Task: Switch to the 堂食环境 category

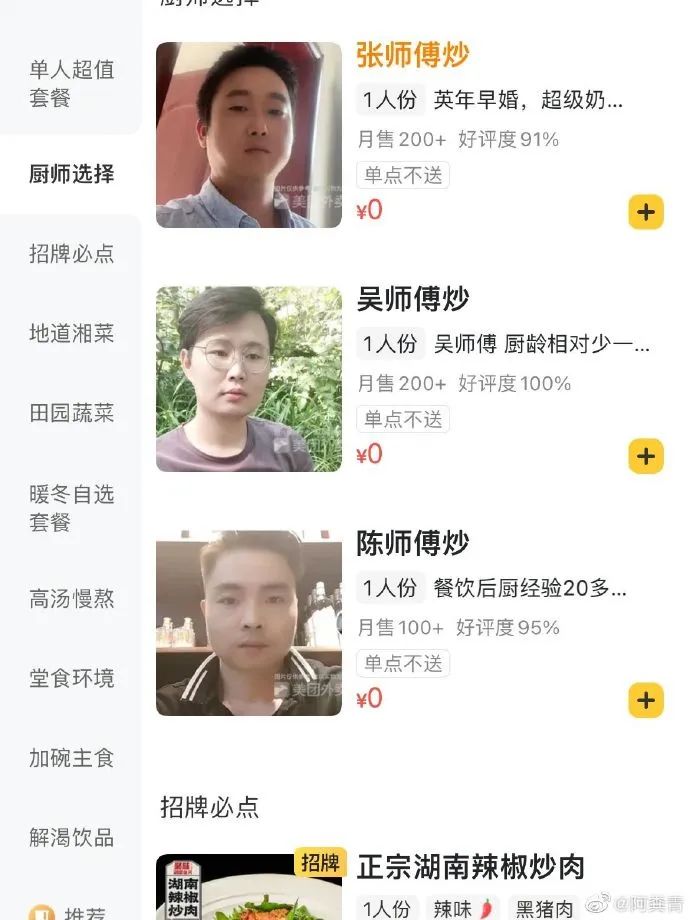Action: [x=71, y=679]
